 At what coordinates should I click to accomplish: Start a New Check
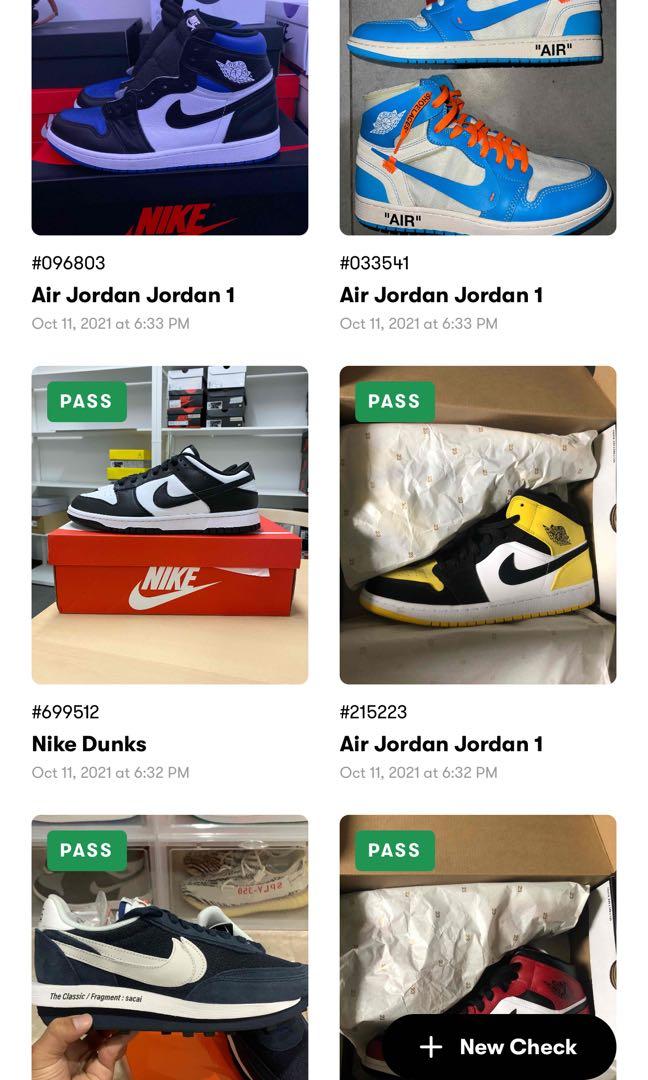coord(499,1046)
